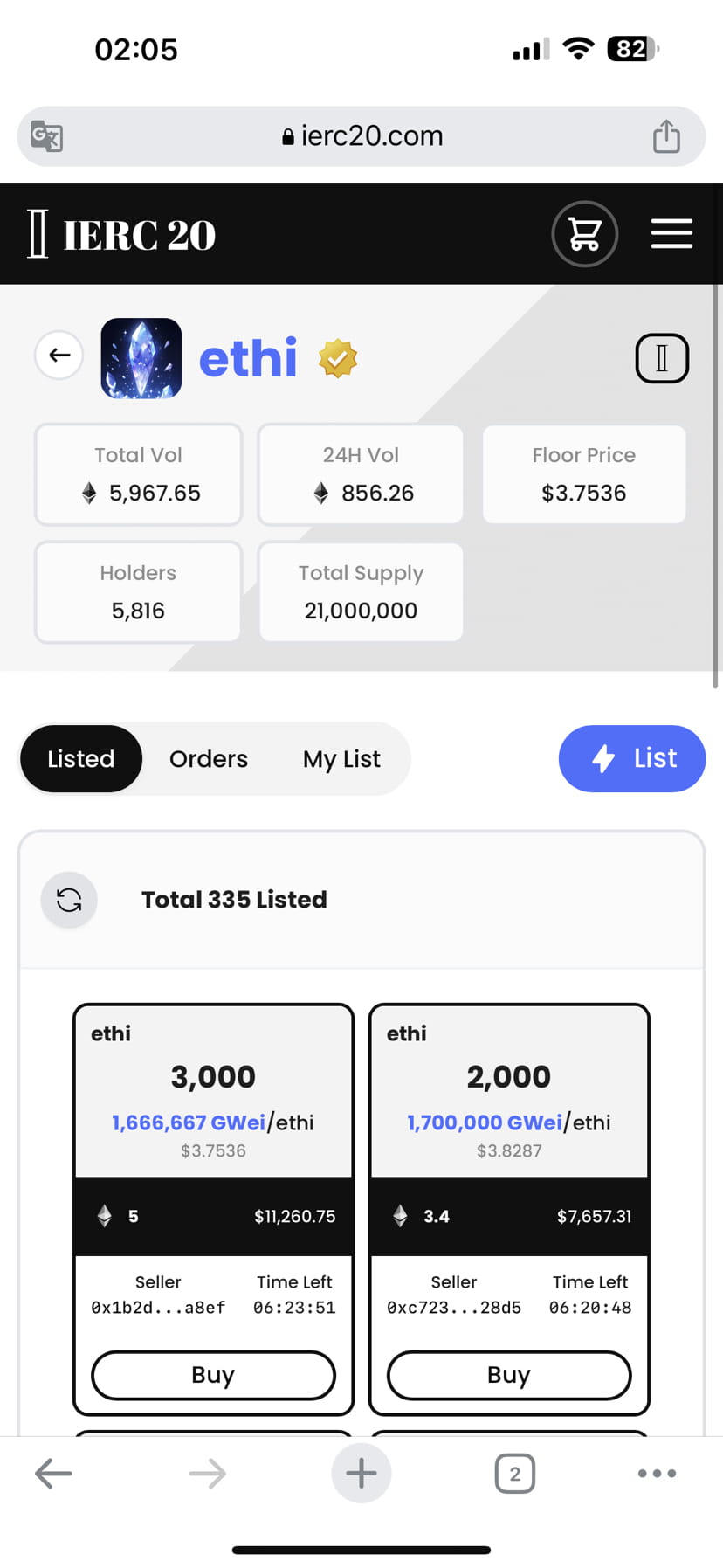Click the IERC 20 logo
This screenshot has width=723, height=1568.
pos(121,234)
